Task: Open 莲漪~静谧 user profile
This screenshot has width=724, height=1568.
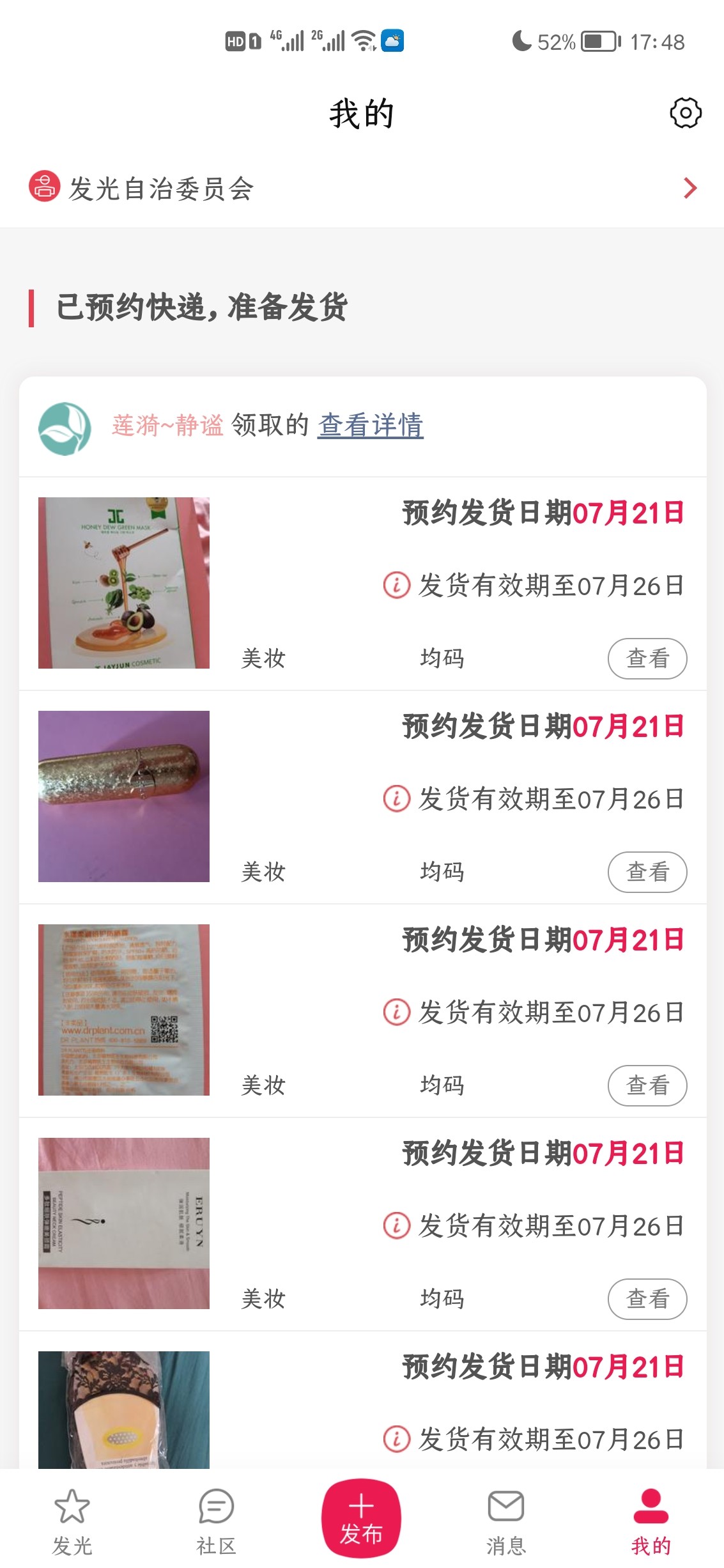Action: (x=167, y=425)
